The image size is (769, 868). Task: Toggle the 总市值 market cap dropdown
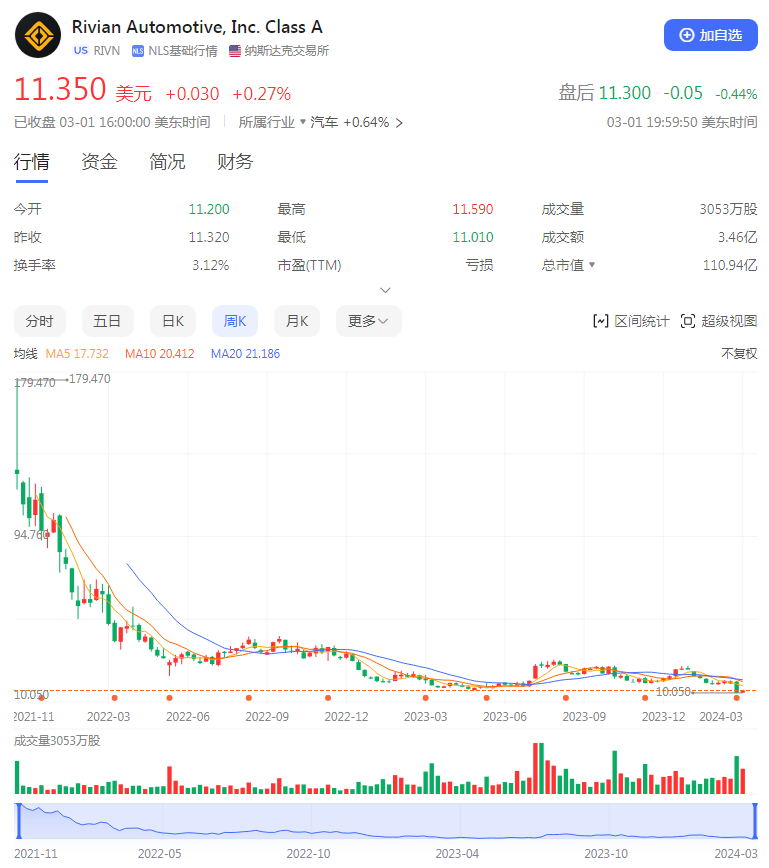(x=592, y=265)
